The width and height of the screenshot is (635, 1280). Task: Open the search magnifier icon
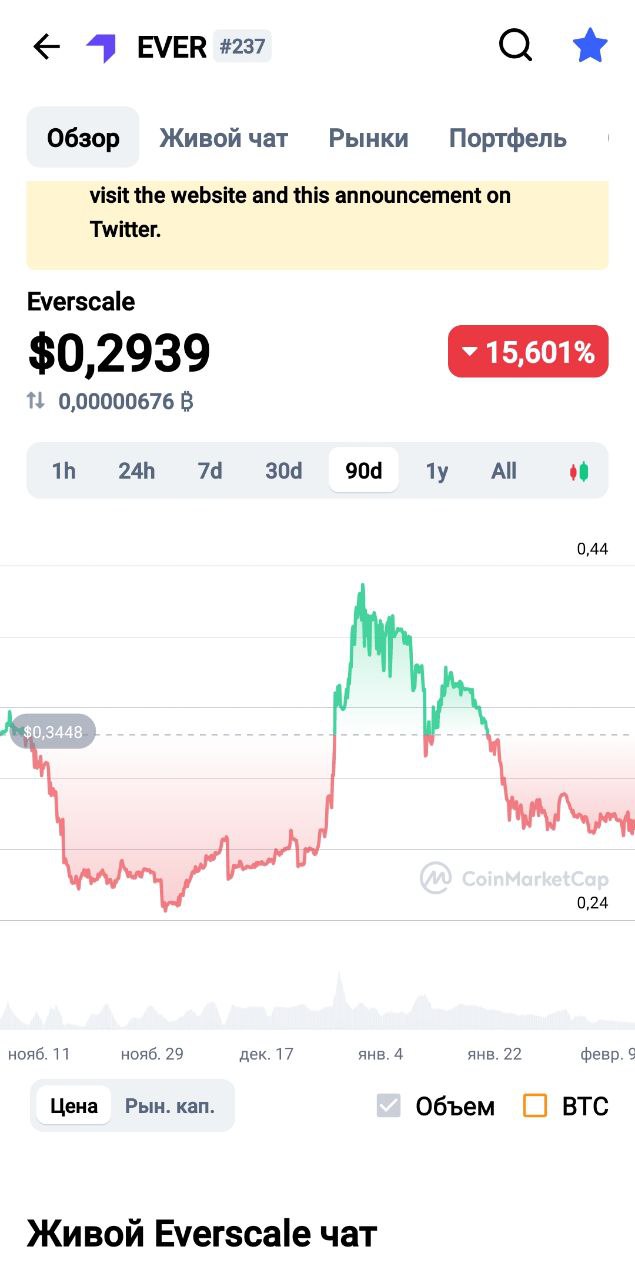(x=515, y=45)
